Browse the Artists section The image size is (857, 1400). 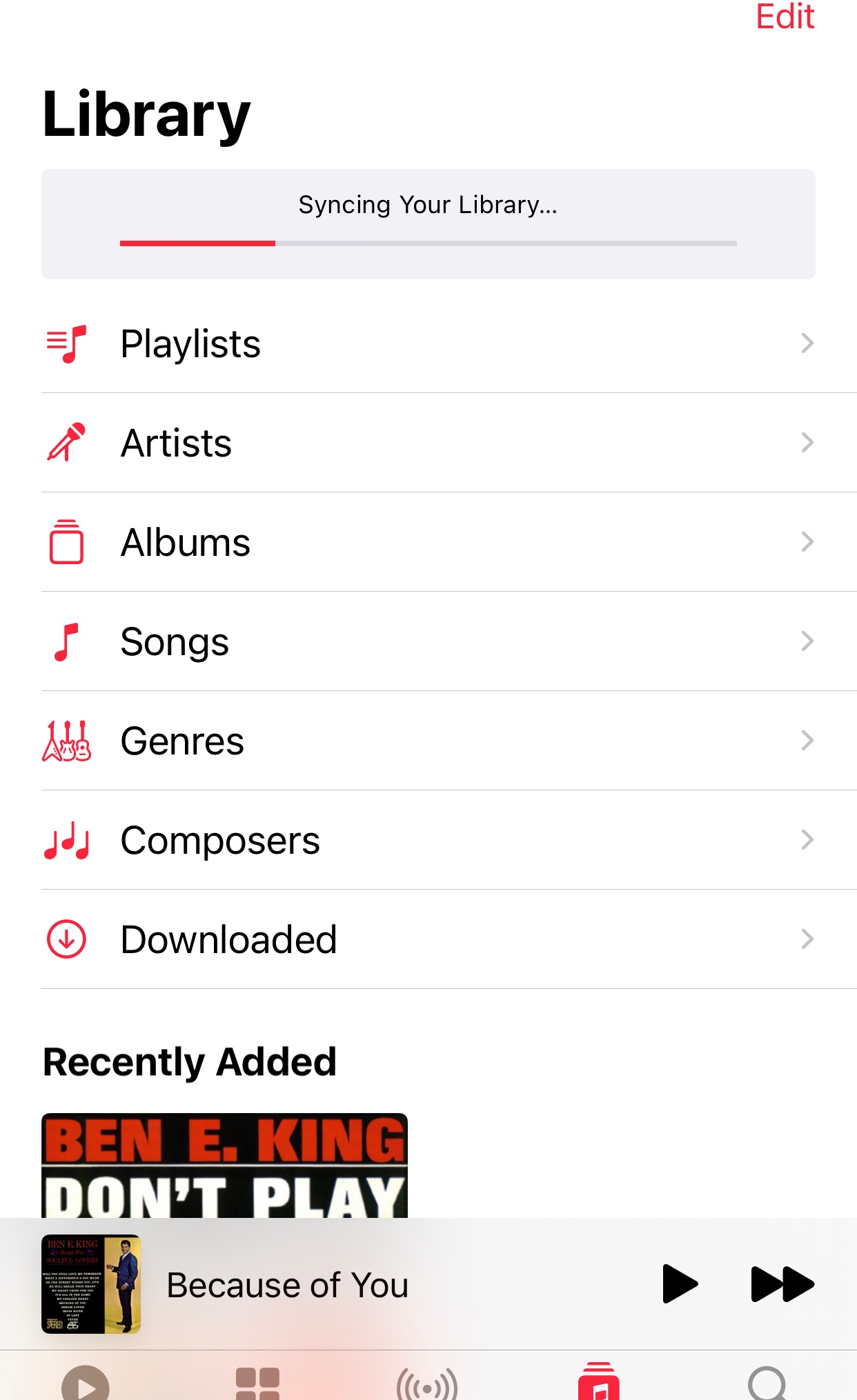point(428,443)
